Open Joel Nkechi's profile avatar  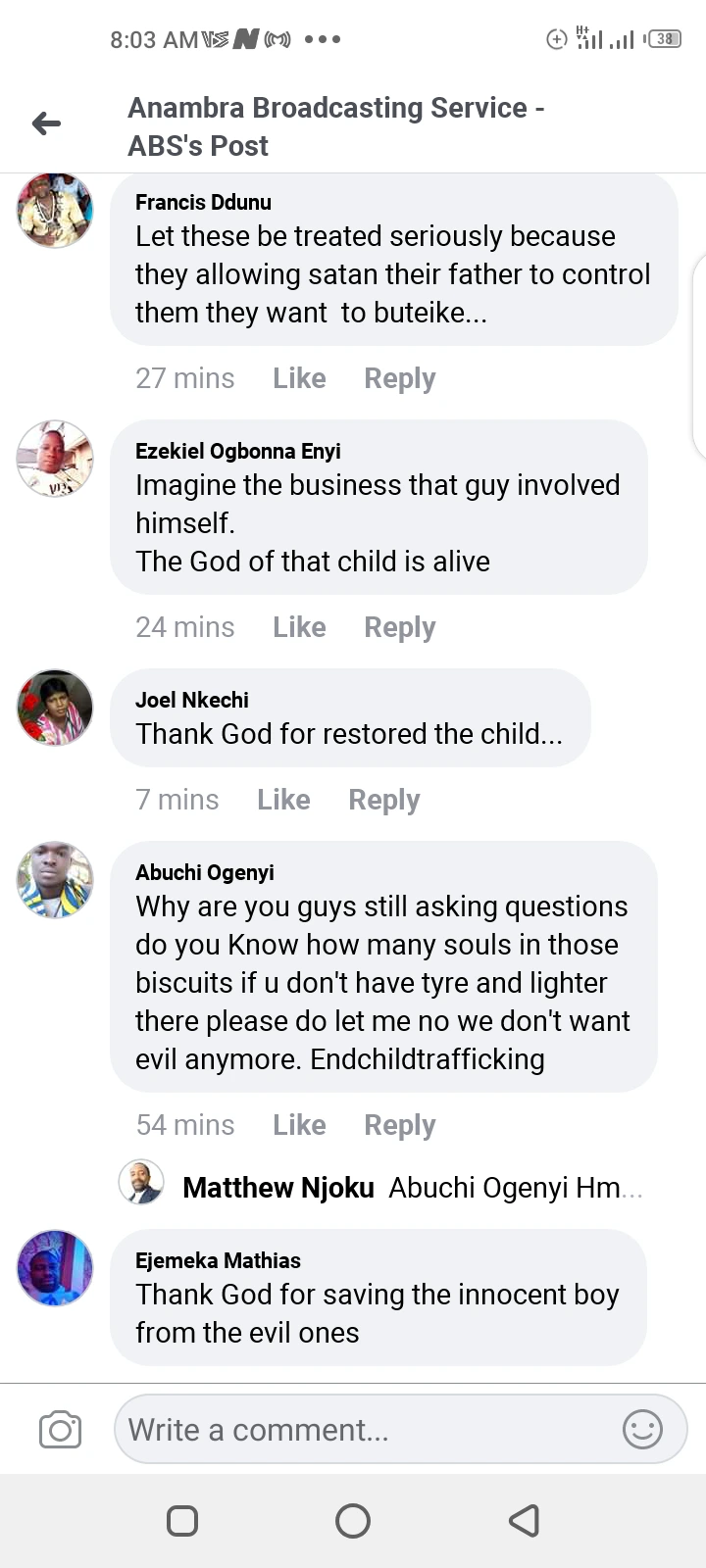point(55,708)
